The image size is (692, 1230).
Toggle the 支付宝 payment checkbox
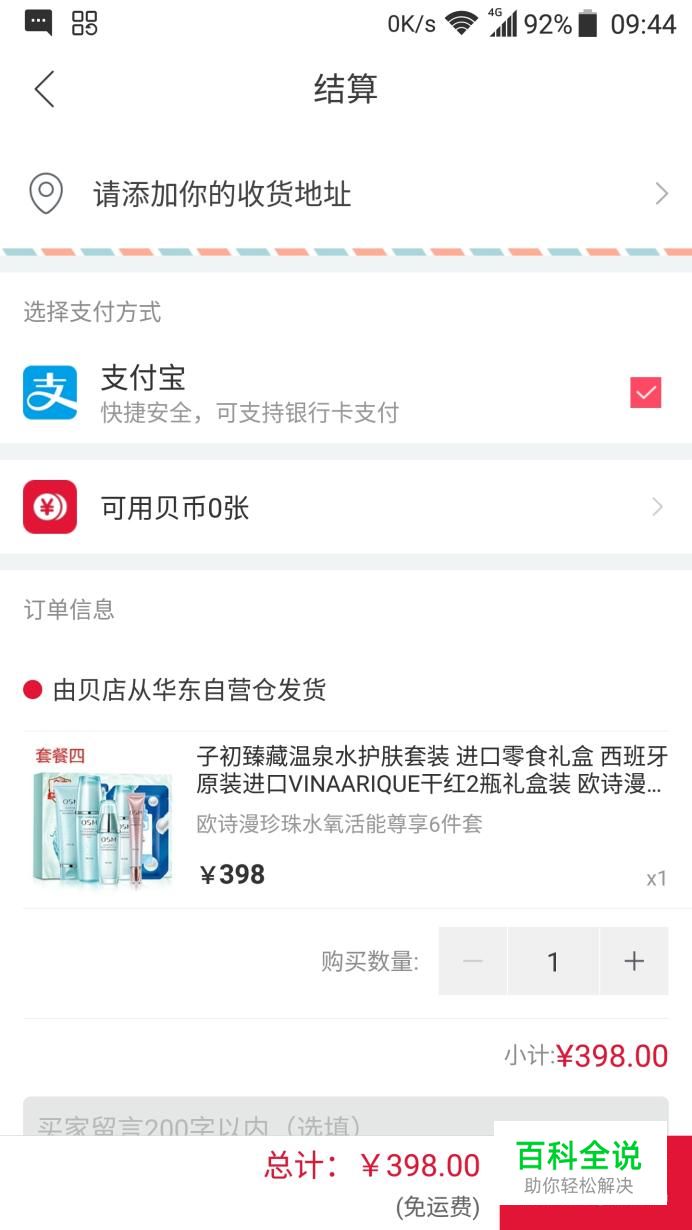[x=646, y=393]
